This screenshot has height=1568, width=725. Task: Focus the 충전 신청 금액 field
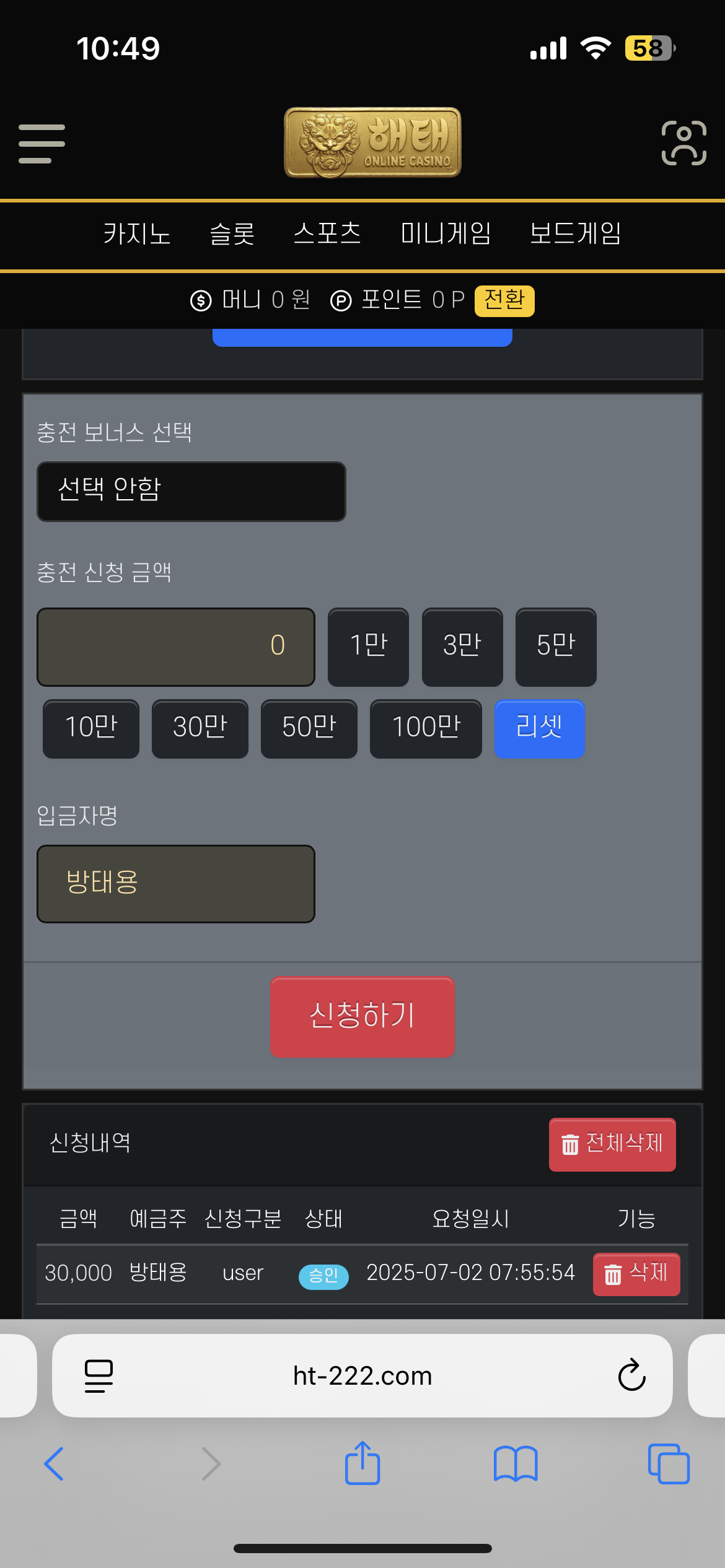coord(176,647)
